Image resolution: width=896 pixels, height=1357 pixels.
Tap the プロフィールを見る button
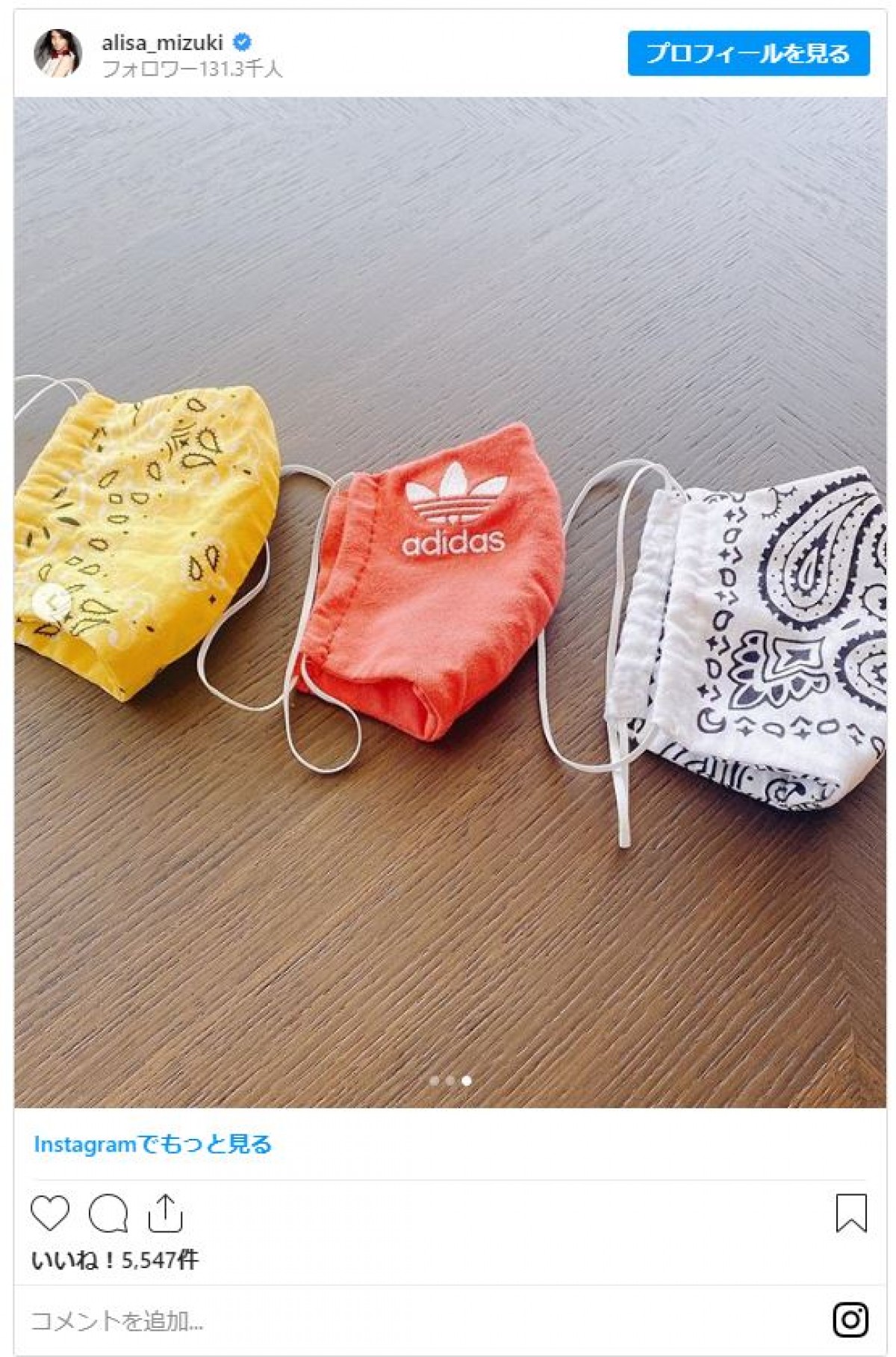[x=748, y=53]
